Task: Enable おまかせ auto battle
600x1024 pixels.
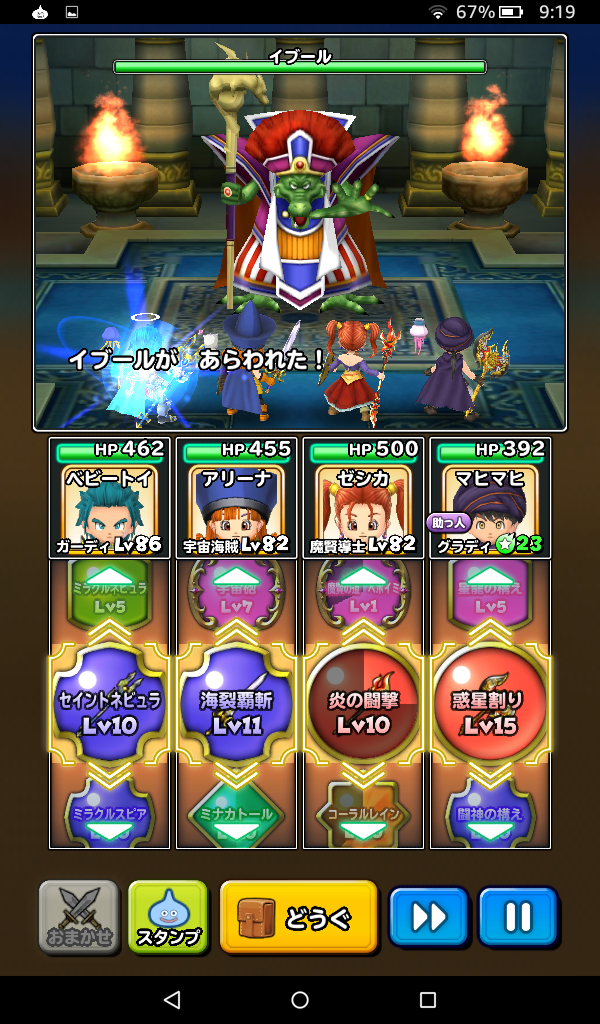Action: (x=79, y=916)
